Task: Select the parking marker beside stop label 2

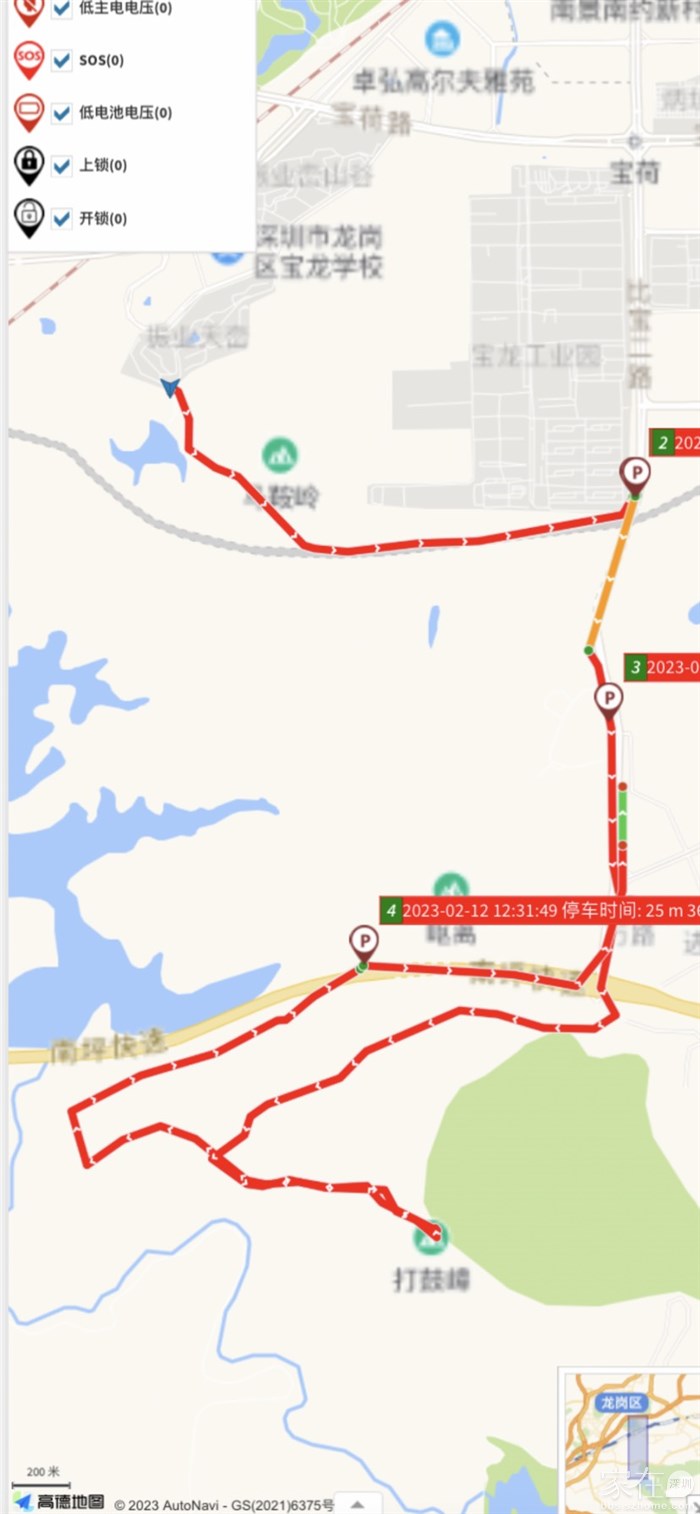Action: pyautogui.click(x=634, y=475)
